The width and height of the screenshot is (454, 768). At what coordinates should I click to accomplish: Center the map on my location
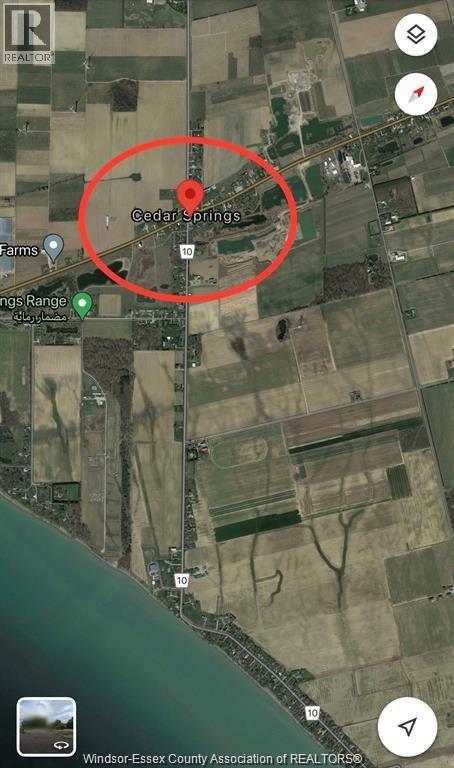407,727
